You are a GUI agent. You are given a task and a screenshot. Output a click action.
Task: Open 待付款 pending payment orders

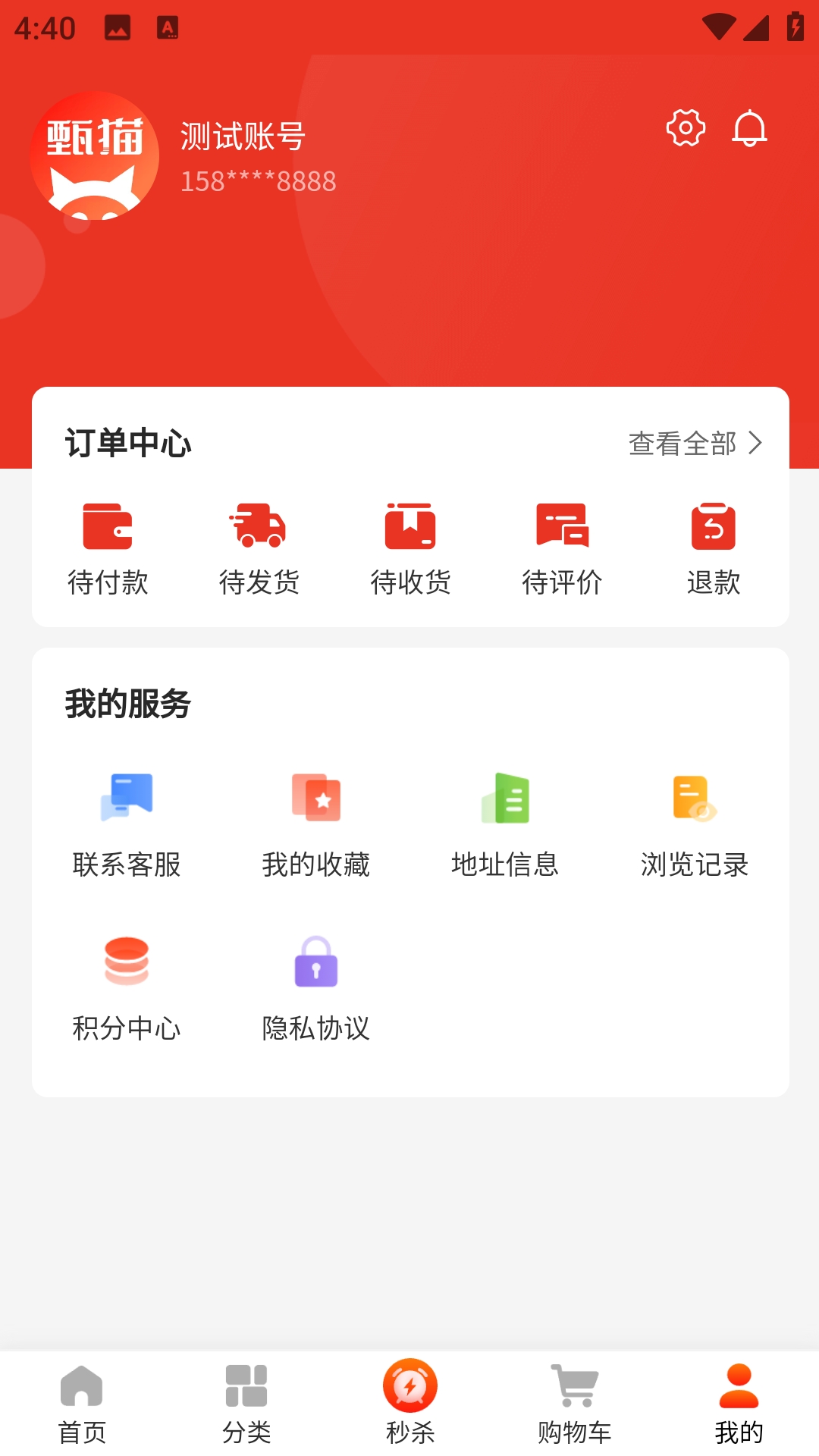pos(108,548)
